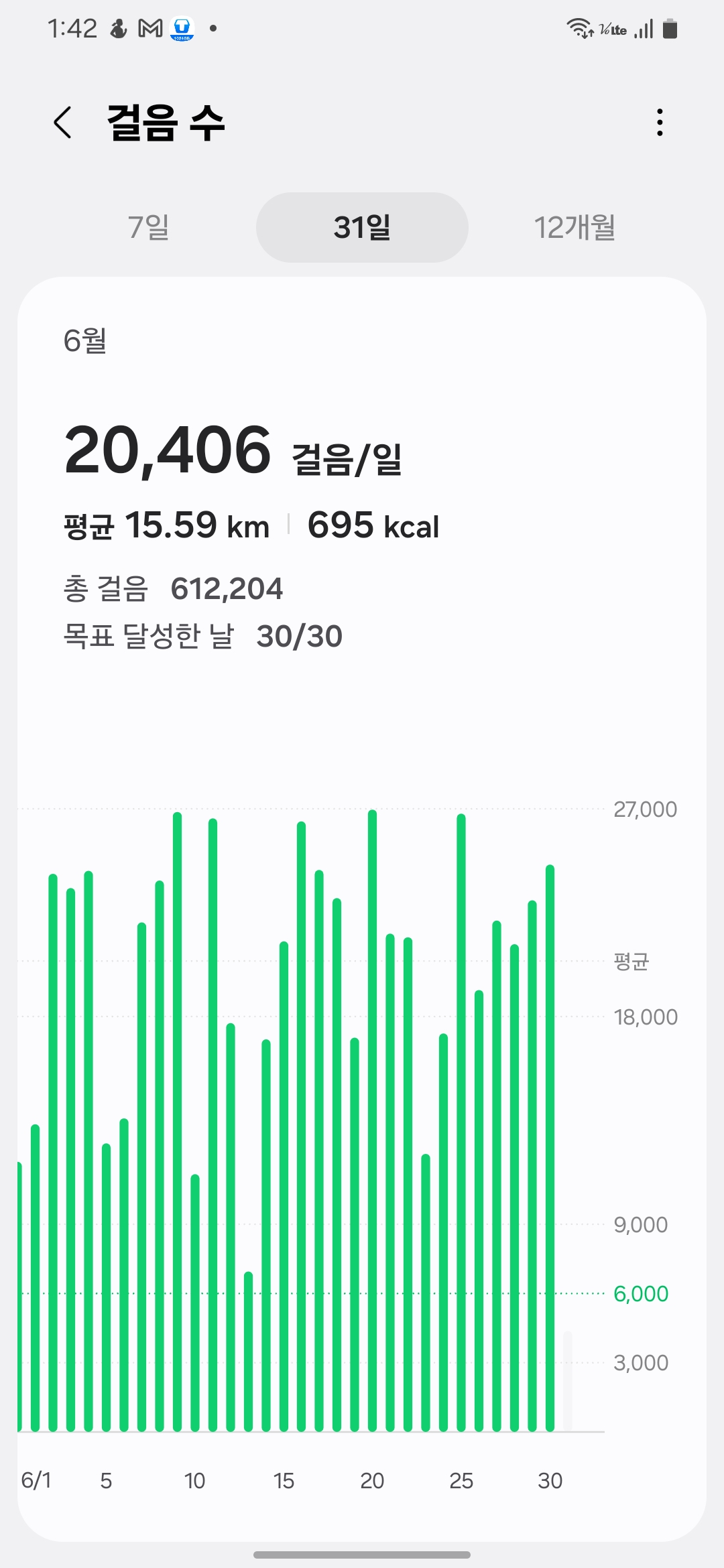Tap the Wi-Fi status icon

[578, 28]
